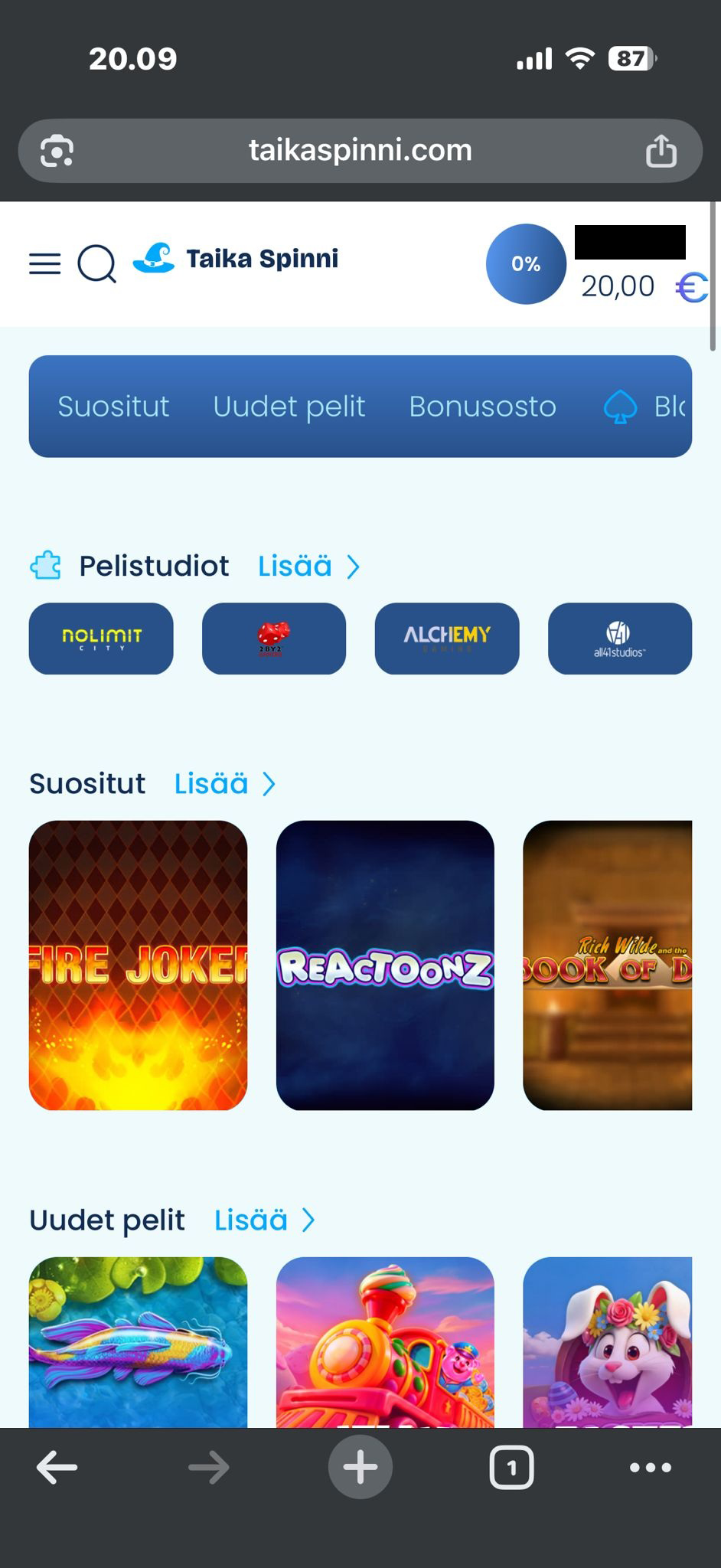Open a new browser tab
Image resolution: width=721 pixels, height=1568 pixels.
pyautogui.click(x=360, y=1467)
